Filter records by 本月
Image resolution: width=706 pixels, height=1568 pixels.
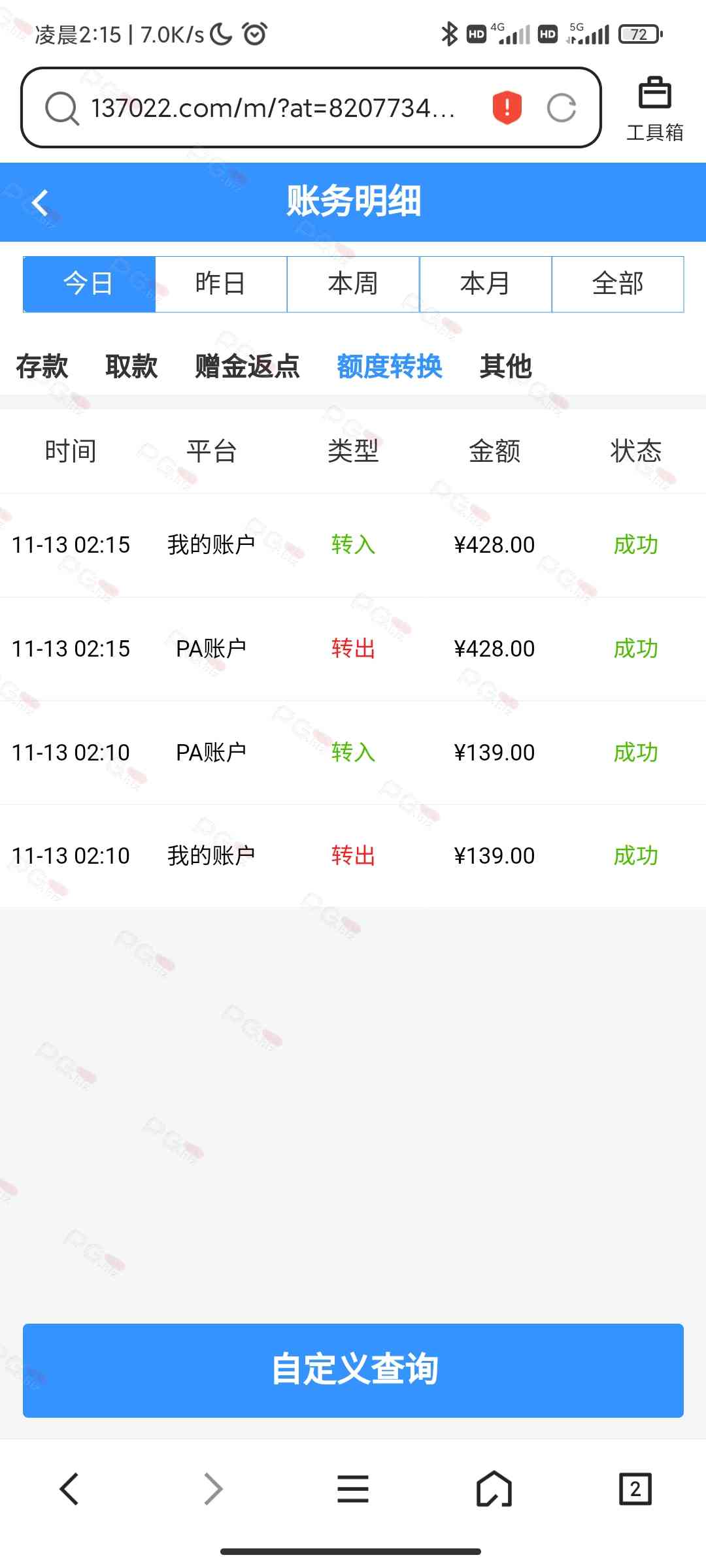click(x=485, y=284)
